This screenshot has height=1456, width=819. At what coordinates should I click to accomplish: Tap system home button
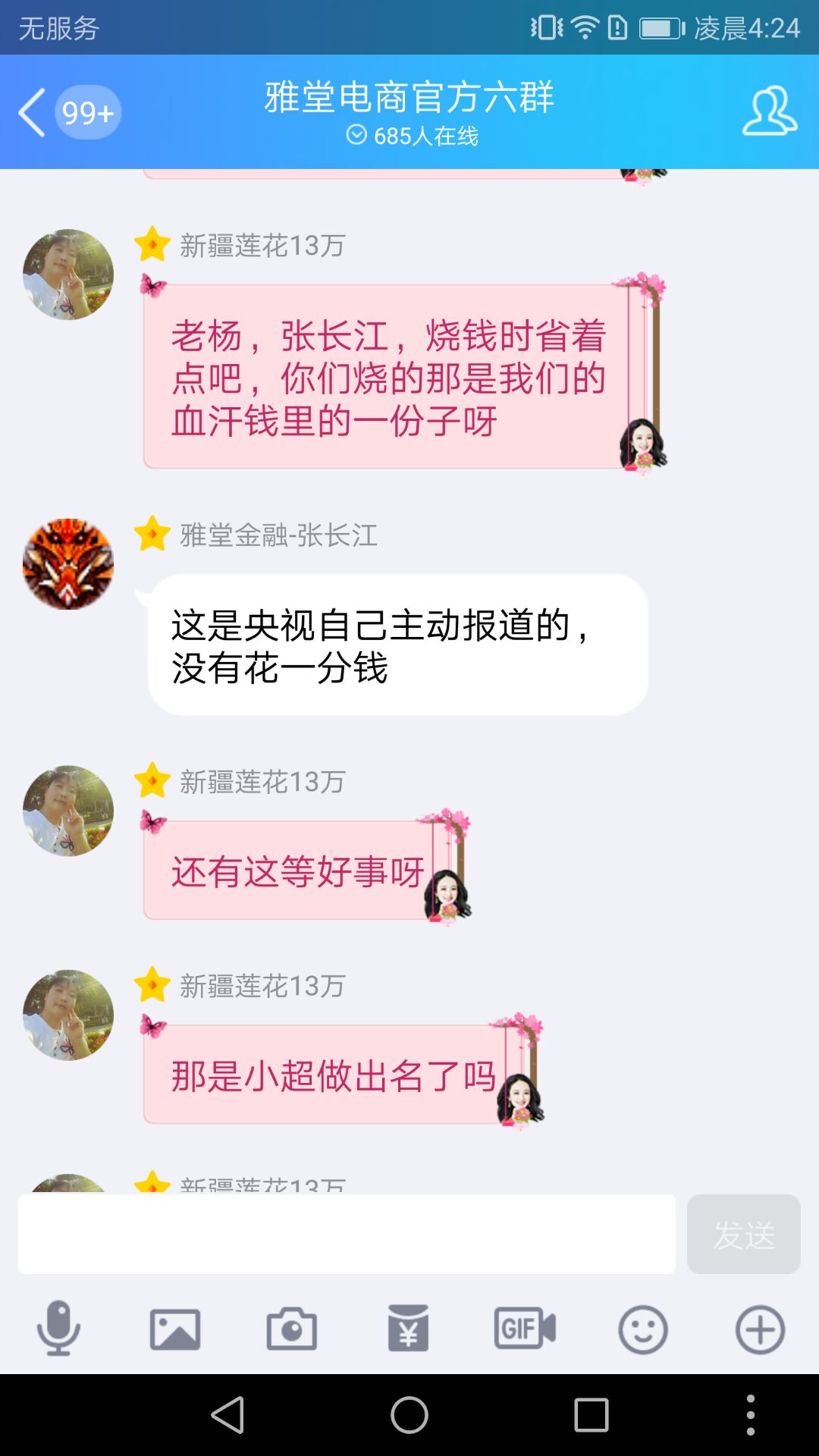[x=409, y=1415]
